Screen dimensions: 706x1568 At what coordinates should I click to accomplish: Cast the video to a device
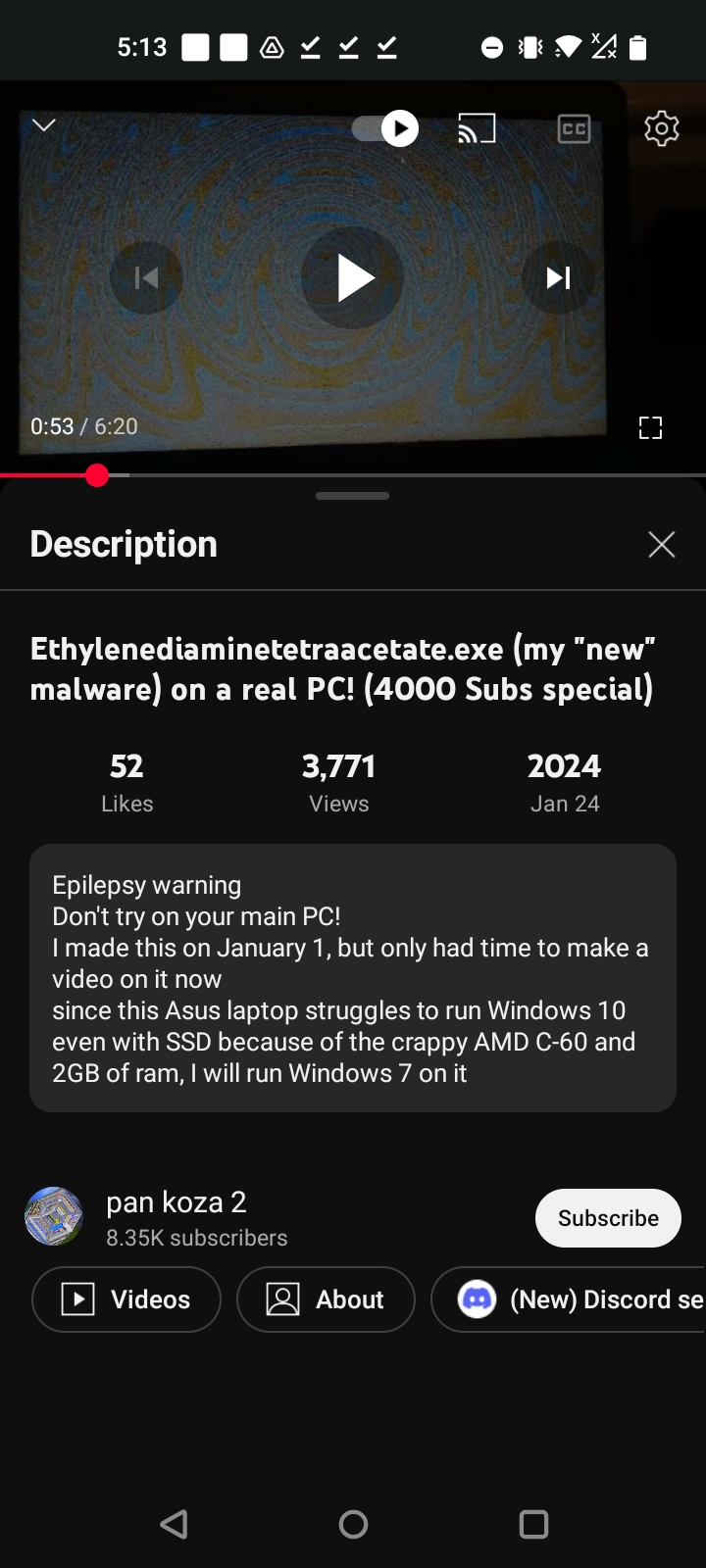[477, 128]
